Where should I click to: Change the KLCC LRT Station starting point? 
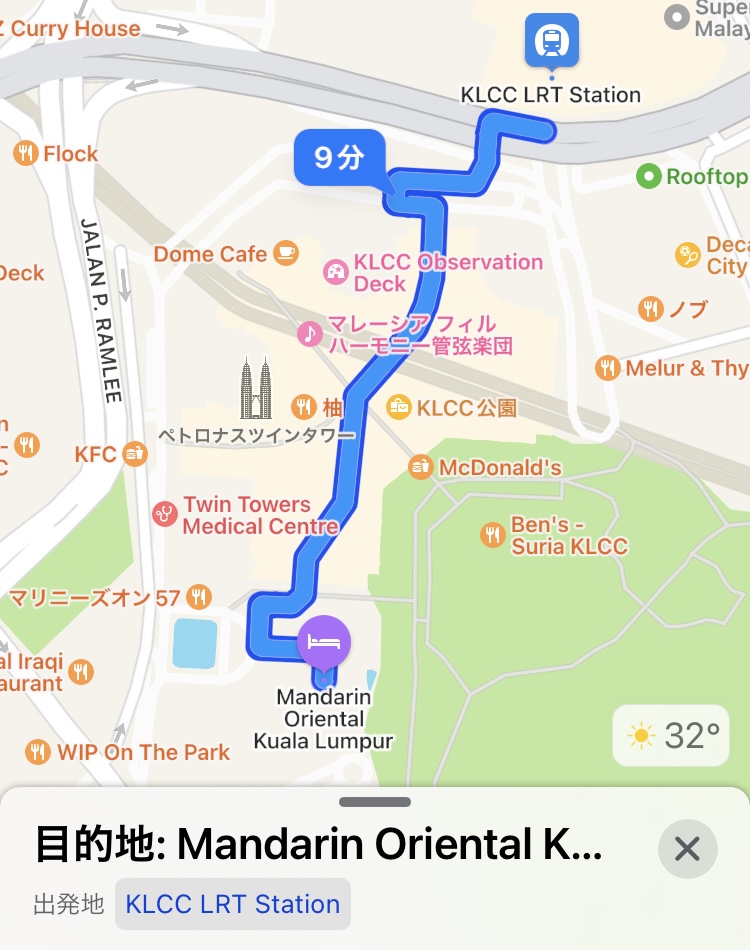pyautogui.click(x=232, y=904)
